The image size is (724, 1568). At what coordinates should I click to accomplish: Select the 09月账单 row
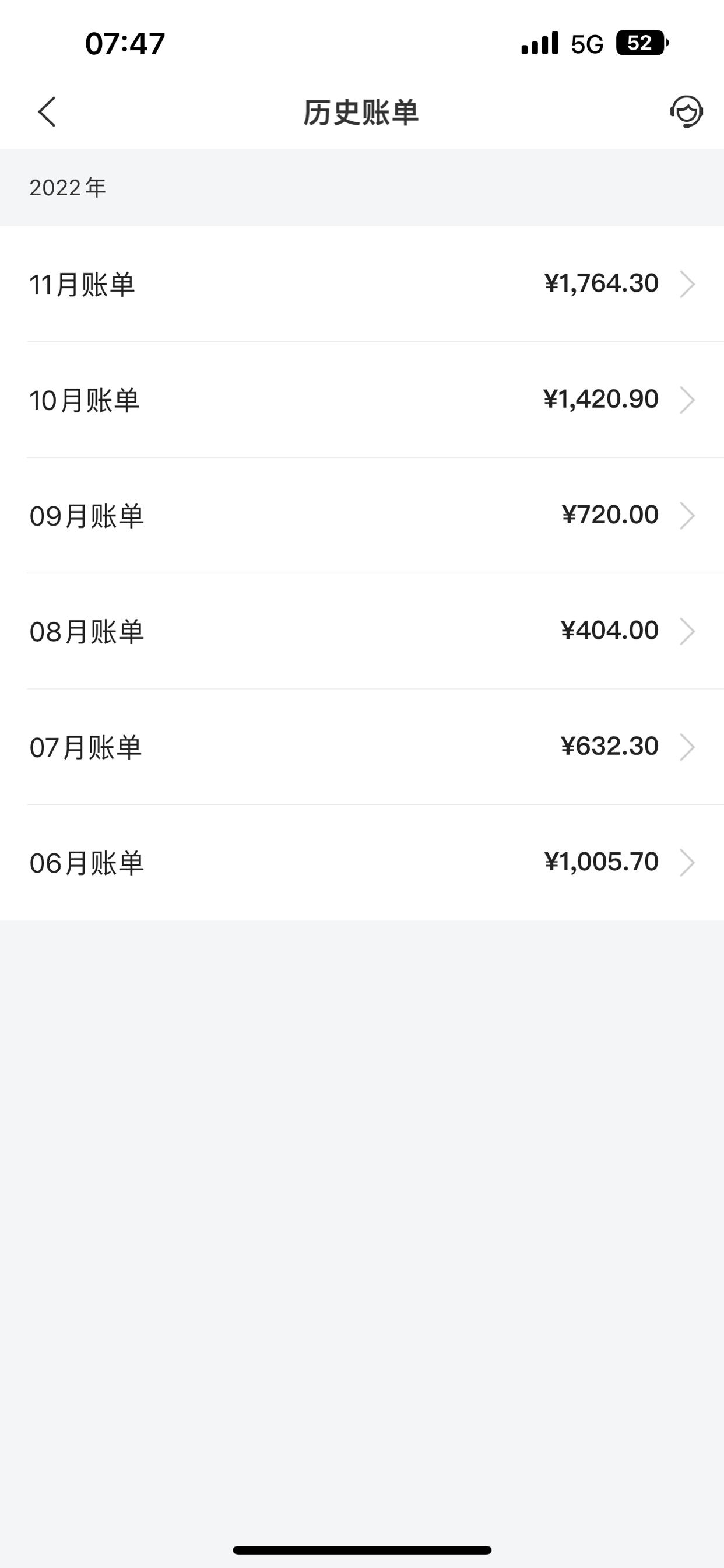pyautogui.click(x=362, y=516)
